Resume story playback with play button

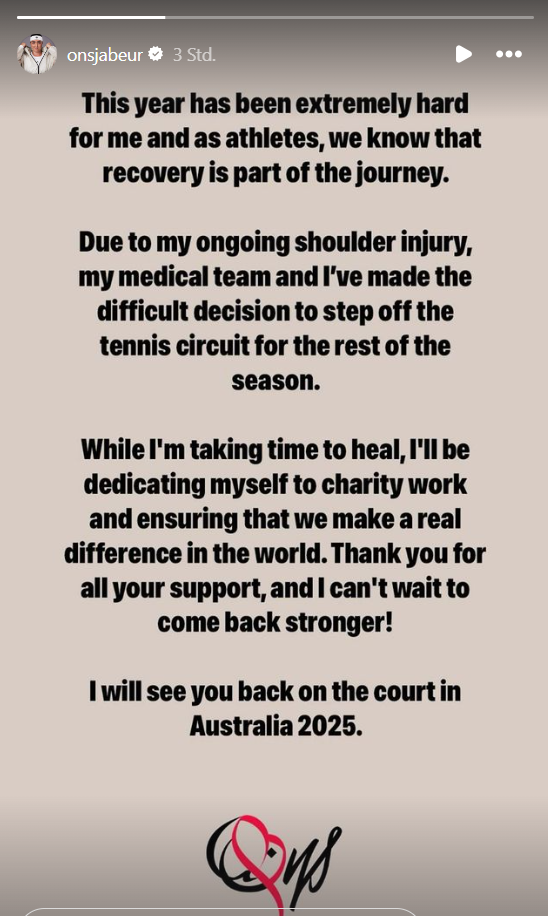(464, 54)
